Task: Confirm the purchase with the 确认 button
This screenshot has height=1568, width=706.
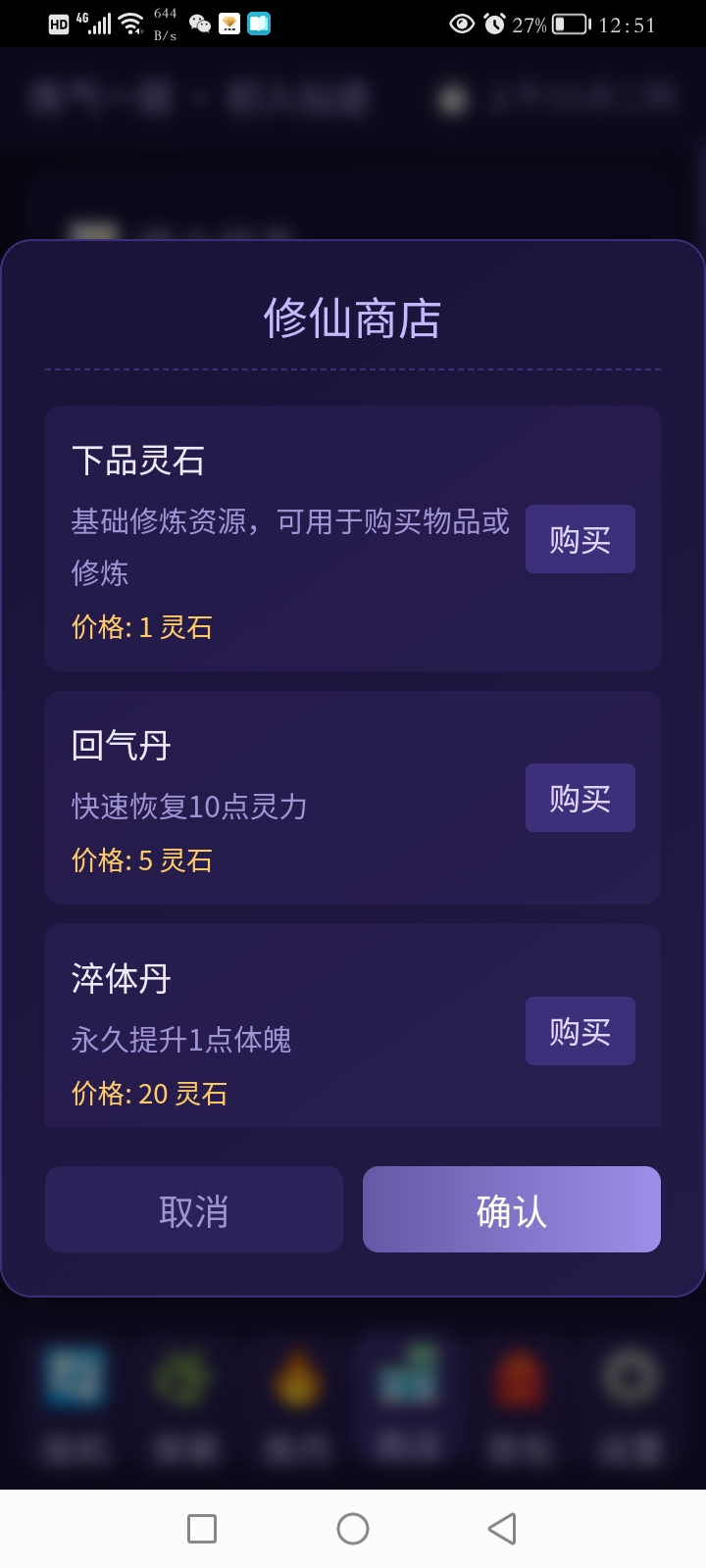Action: (511, 1209)
